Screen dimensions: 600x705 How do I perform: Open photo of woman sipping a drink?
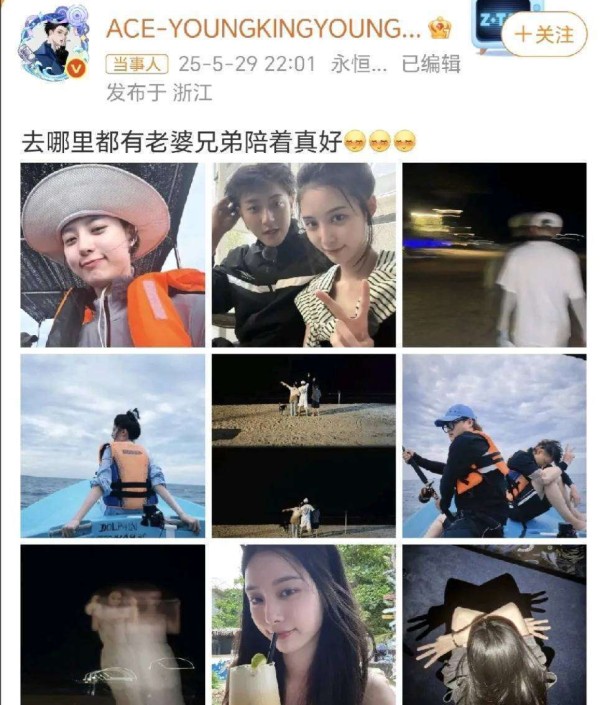pos(304,624)
